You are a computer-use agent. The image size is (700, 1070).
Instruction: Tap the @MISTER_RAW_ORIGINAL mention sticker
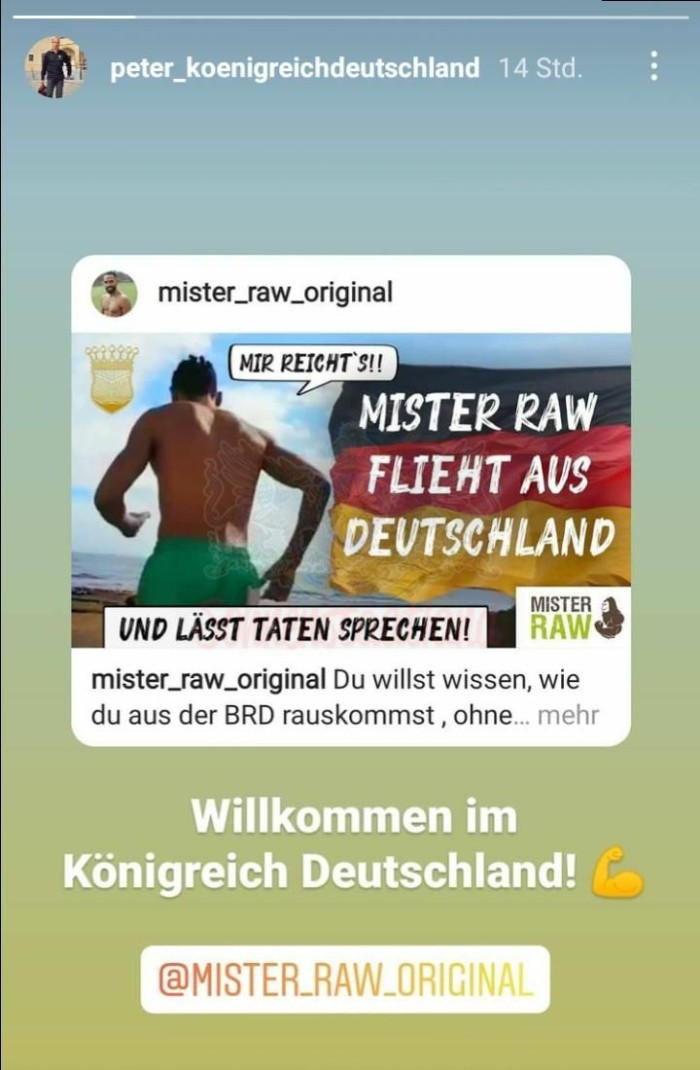345,979
